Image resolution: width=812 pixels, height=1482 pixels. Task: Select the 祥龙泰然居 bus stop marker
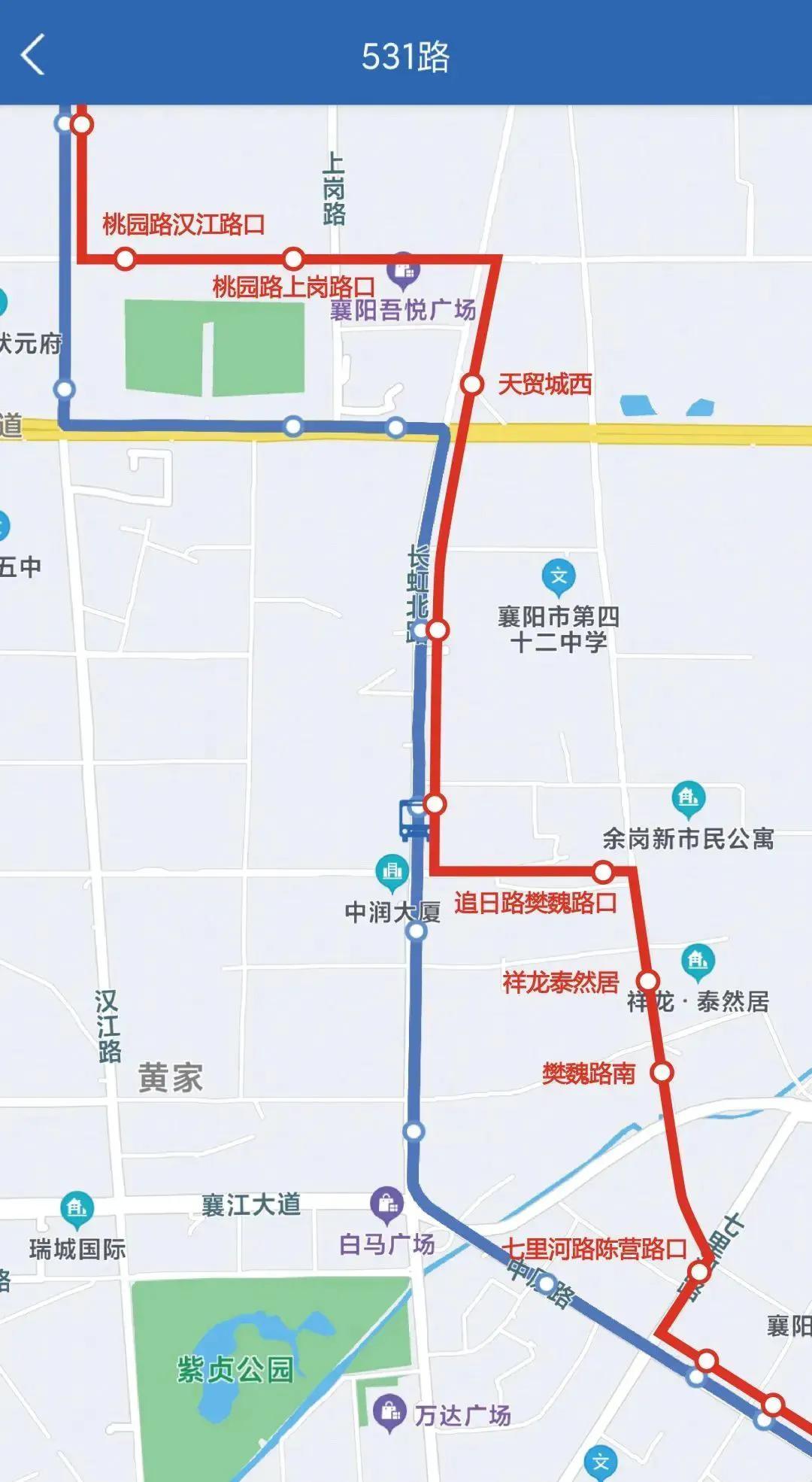(648, 981)
